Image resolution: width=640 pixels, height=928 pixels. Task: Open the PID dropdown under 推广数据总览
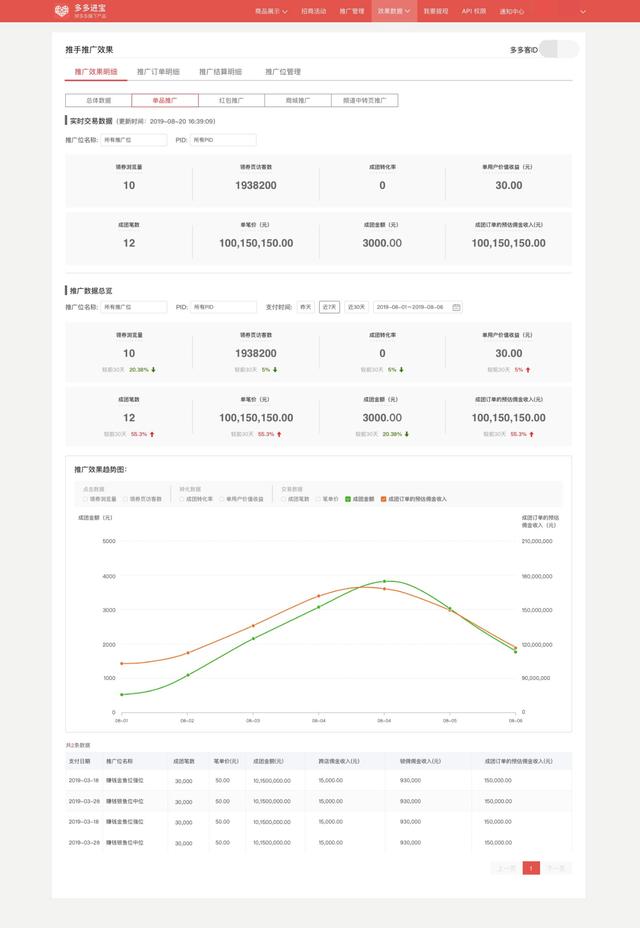pyautogui.click(x=224, y=307)
